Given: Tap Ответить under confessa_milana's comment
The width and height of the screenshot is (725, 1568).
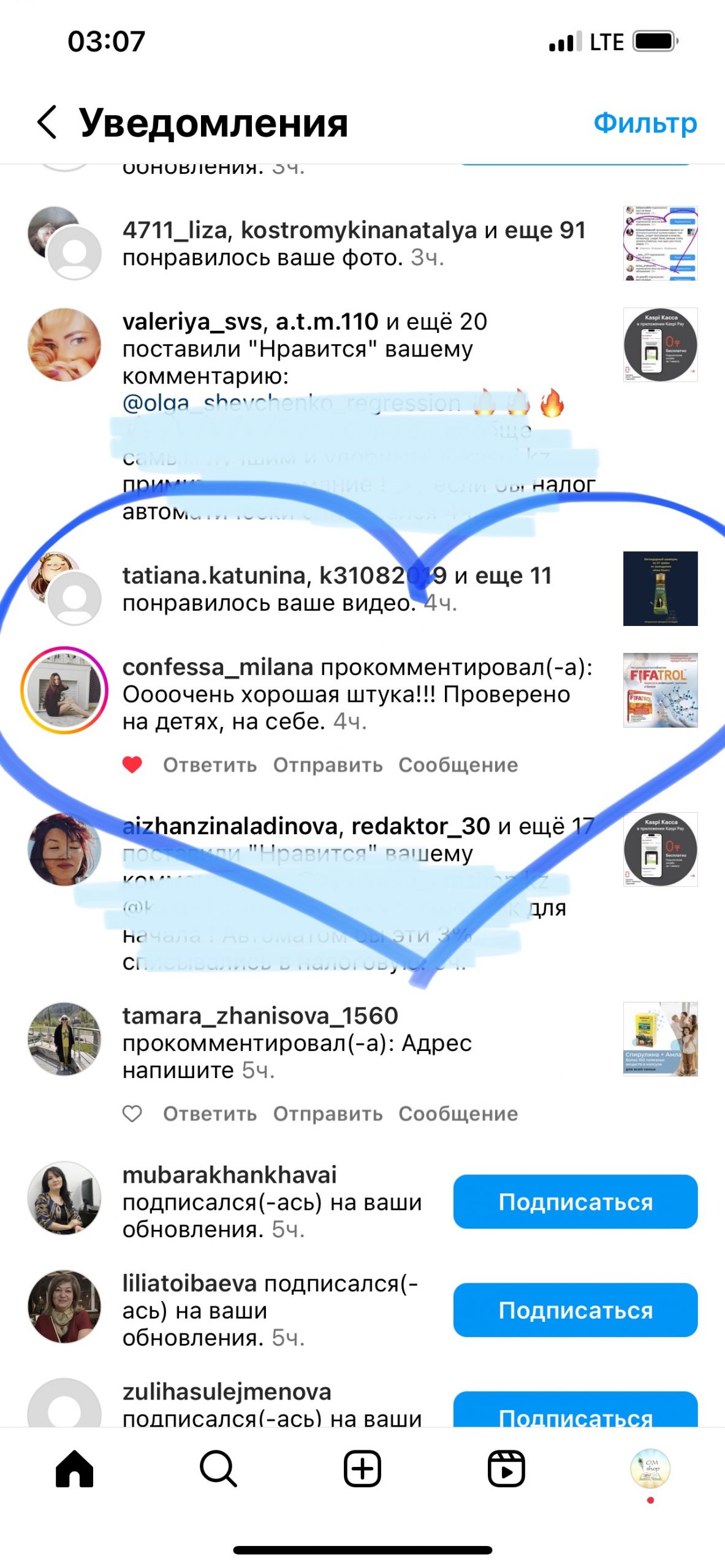Looking at the screenshot, I should click(x=210, y=765).
